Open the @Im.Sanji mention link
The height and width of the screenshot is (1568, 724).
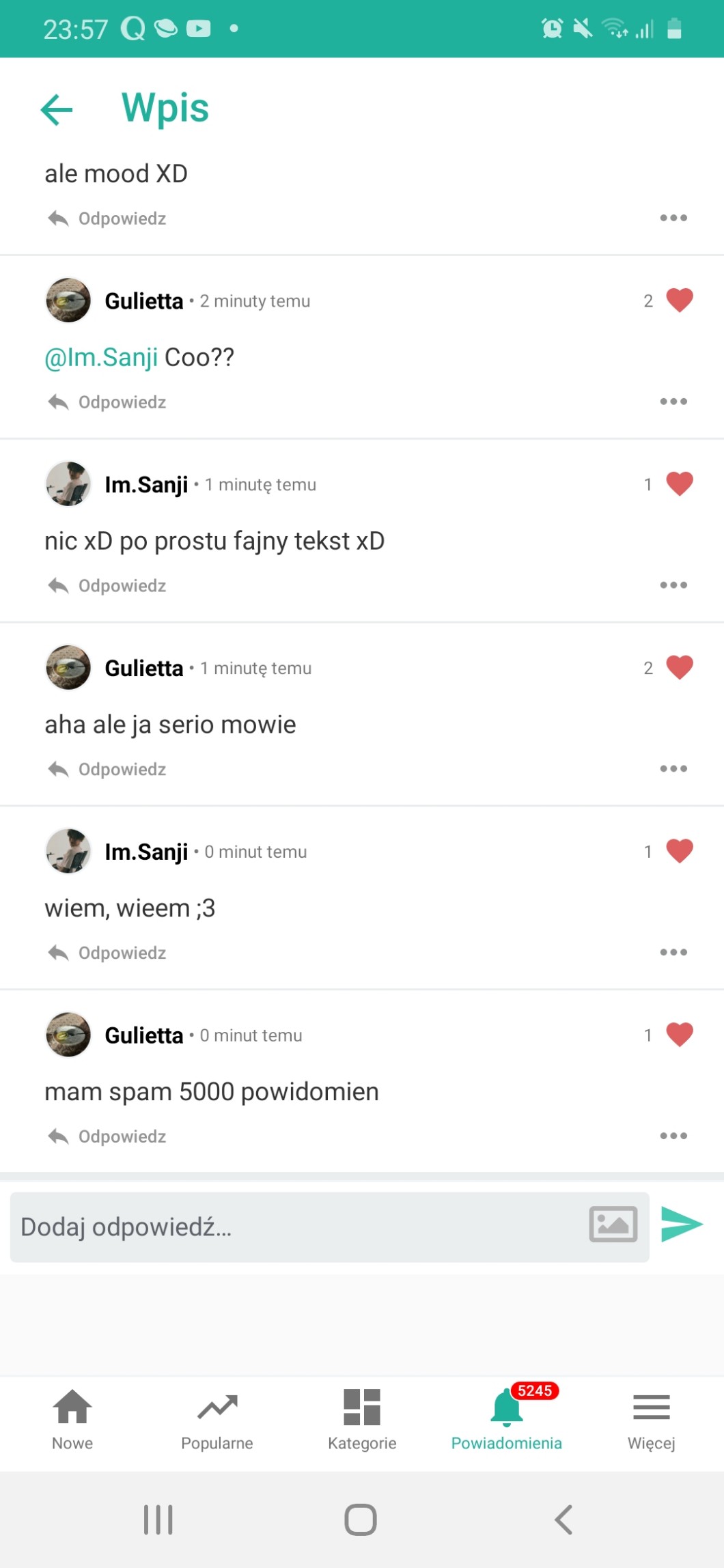click(101, 357)
